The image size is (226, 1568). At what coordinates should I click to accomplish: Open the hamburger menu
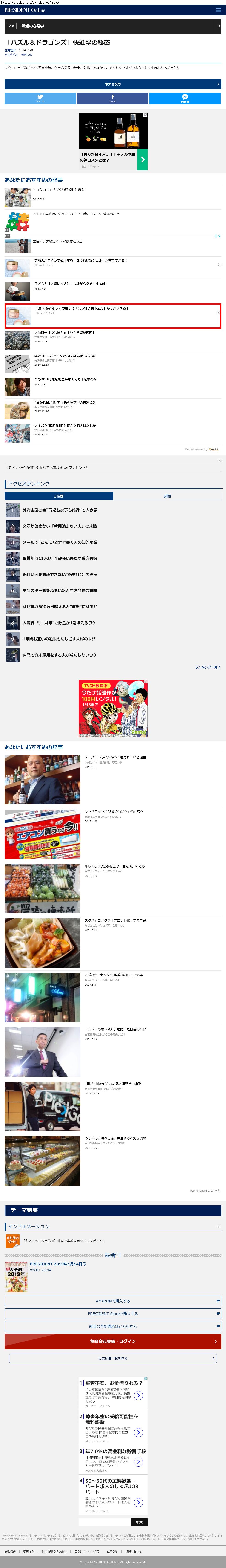[x=218, y=10]
